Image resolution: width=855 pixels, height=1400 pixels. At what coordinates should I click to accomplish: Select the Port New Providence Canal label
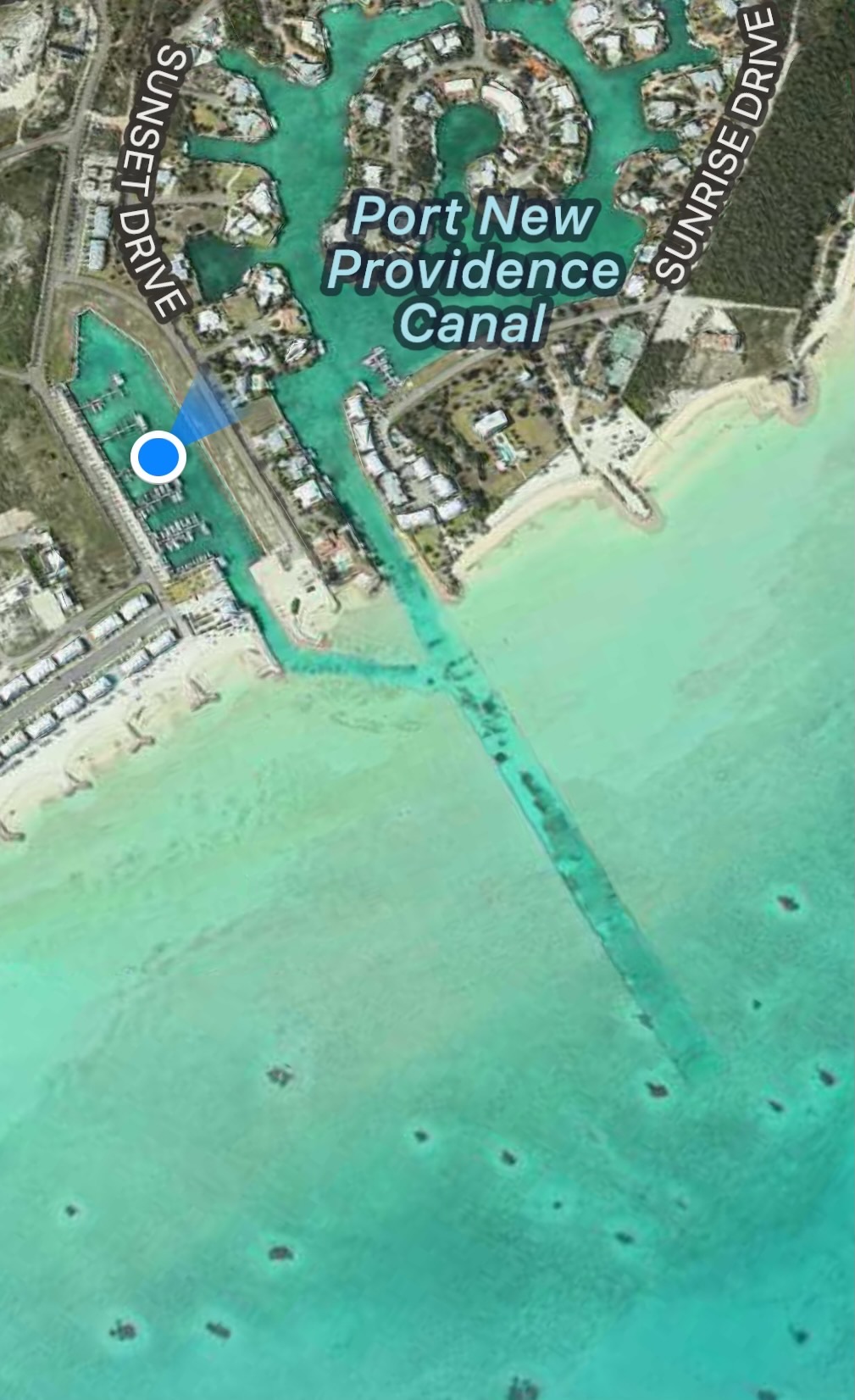click(473, 269)
